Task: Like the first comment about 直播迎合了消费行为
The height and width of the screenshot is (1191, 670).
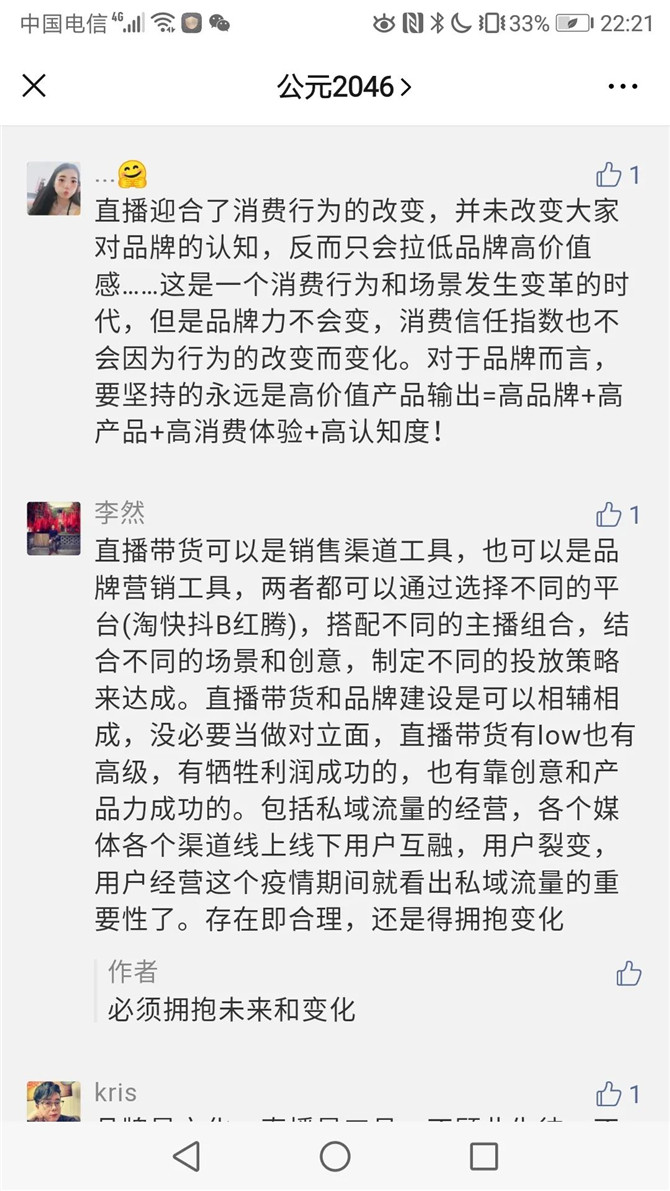Action: [x=610, y=175]
